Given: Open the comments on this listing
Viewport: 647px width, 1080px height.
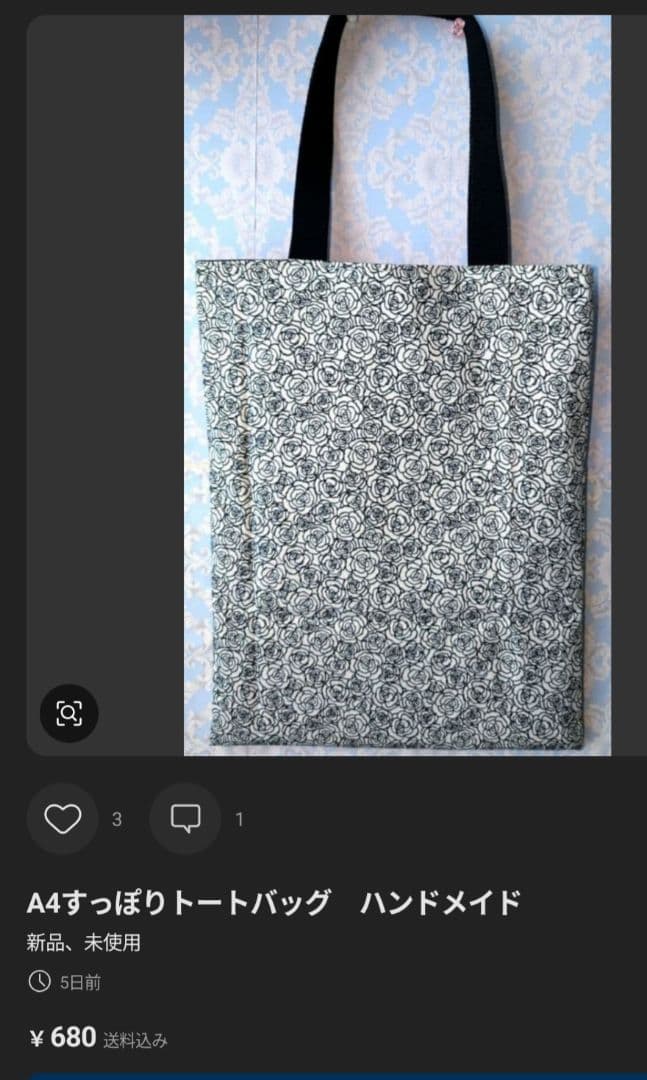Looking at the screenshot, I should click(x=185, y=819).
